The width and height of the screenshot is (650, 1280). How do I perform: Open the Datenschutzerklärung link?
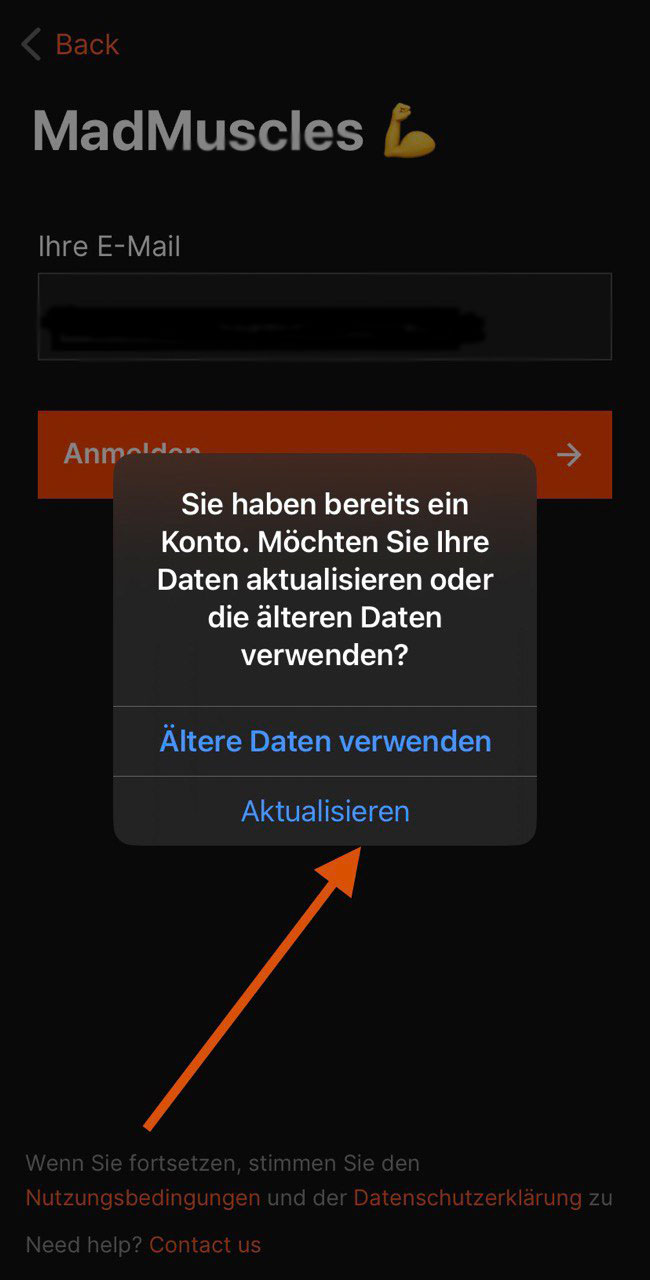tap(467, 1197)
